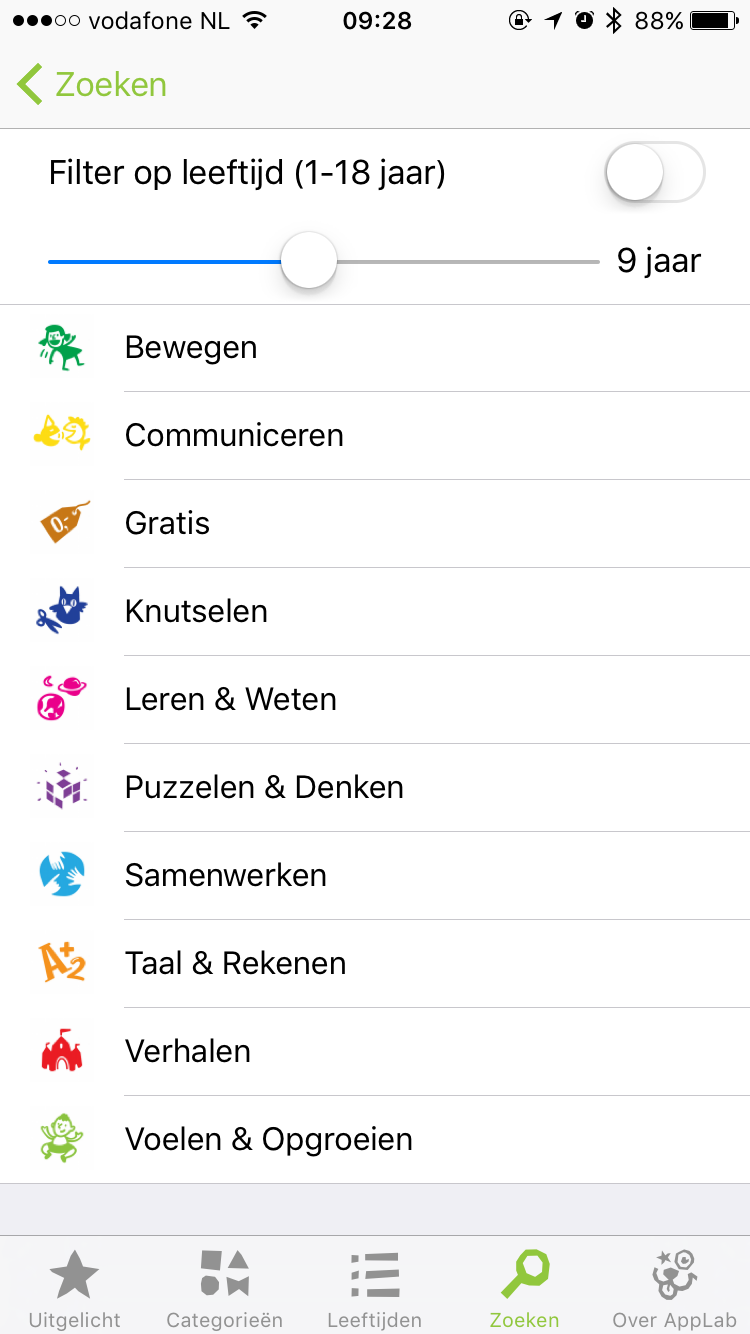This screenshot has width=750, height=1334.
Task: Switch to the Uitgelicht tab
Action: [75, 1288]
